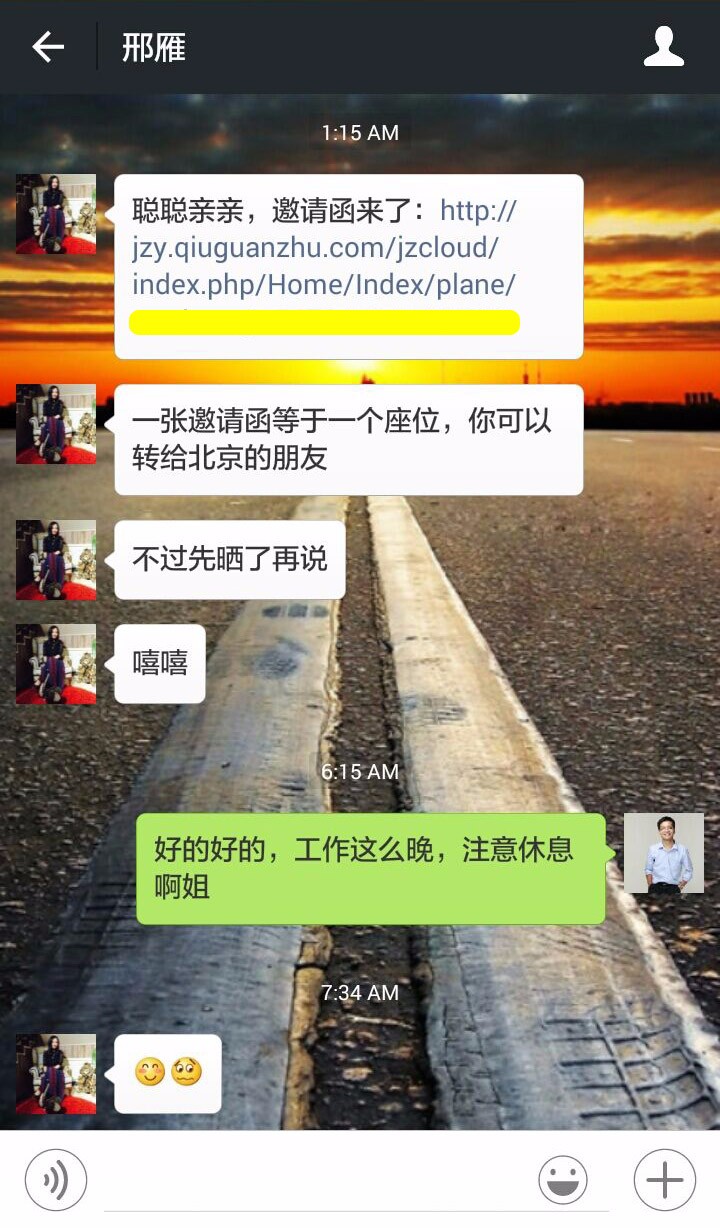Switch to voice message input
Image resolution: width=720 pixels, height=1228 pixels.
pyautogui.click(x=56, y=1180)
